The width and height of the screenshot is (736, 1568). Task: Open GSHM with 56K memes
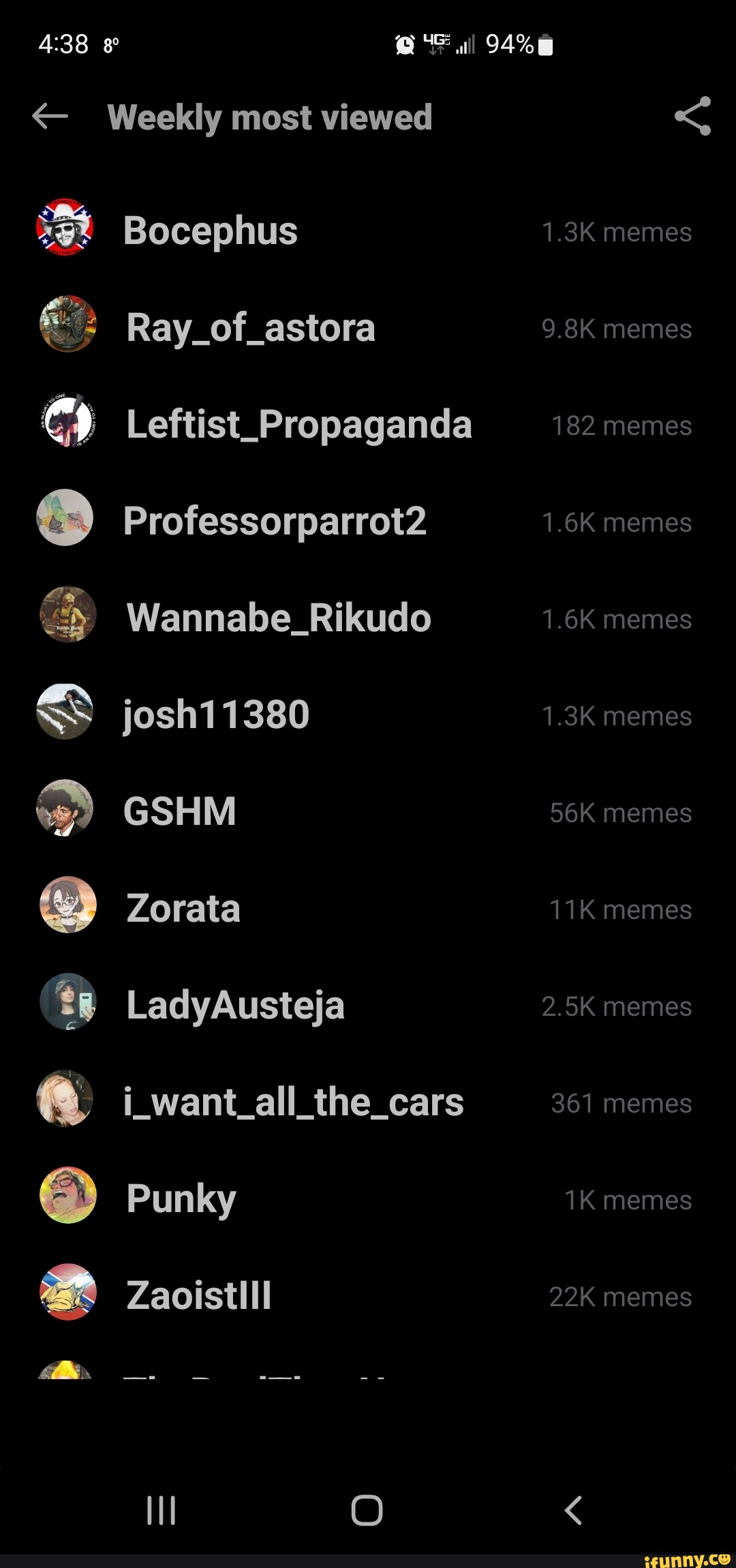click(x=180, y=812)
